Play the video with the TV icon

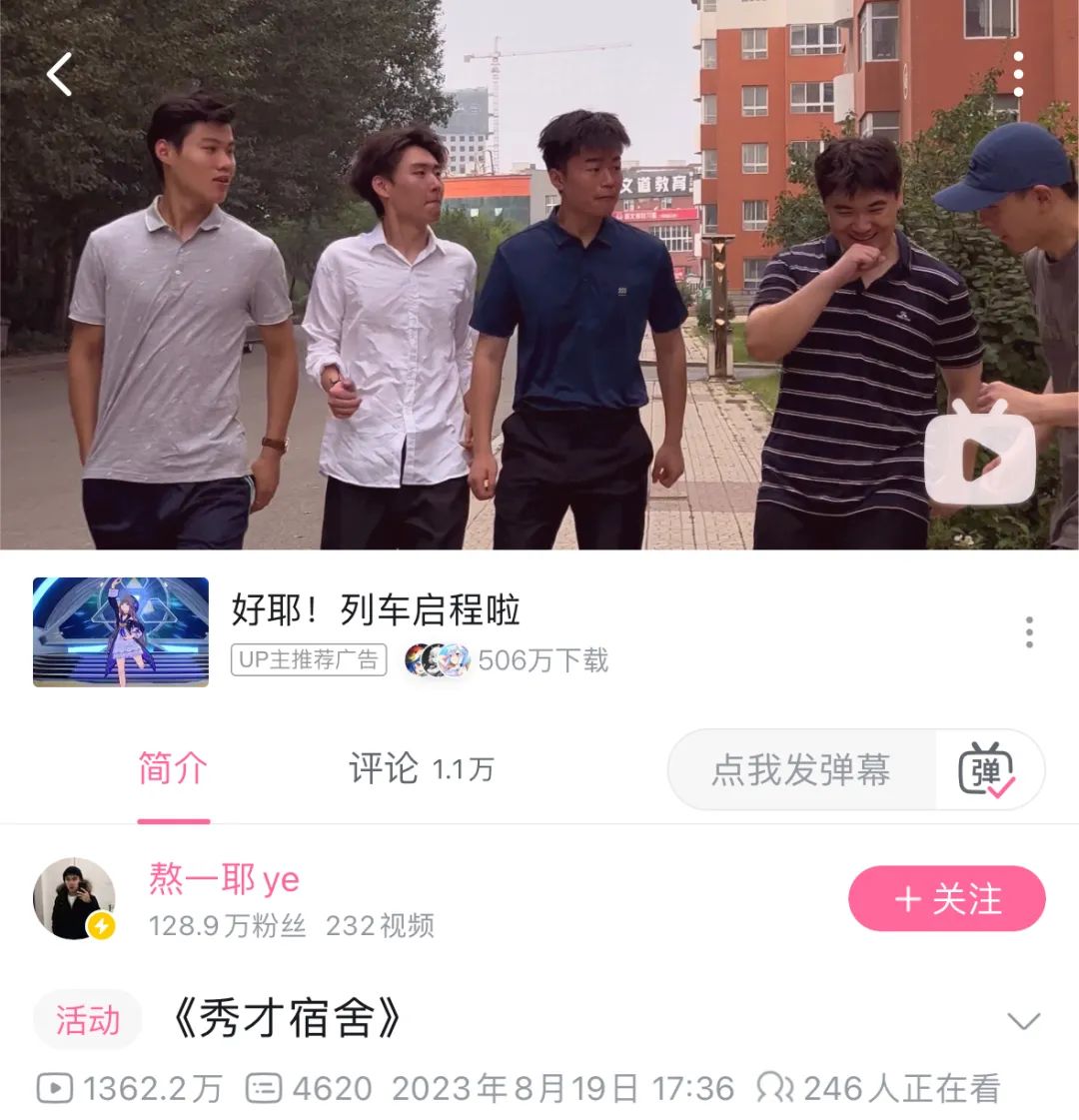[x=979, y=456]
